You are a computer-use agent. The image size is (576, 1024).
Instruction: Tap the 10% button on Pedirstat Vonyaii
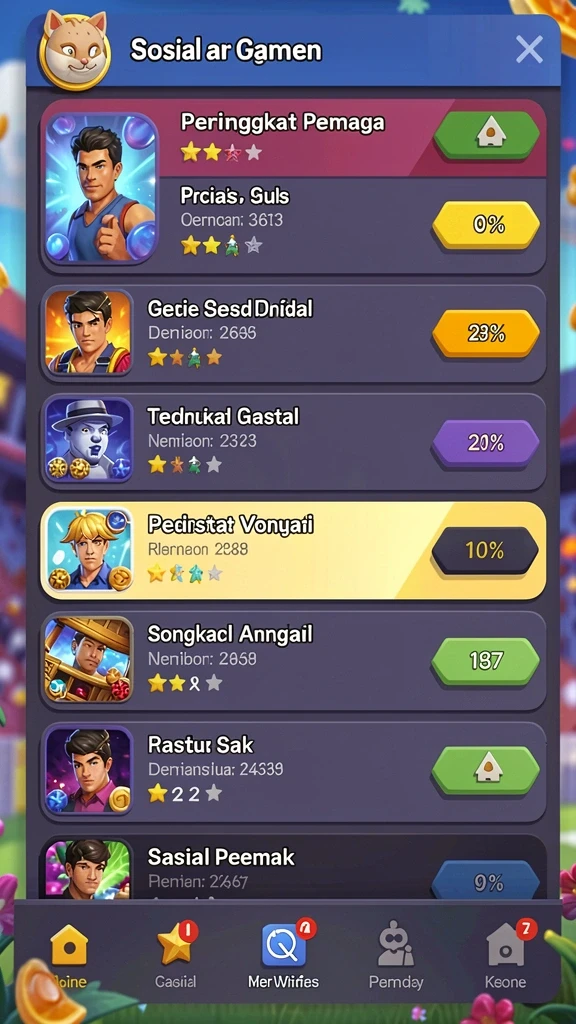pos(485,551)
